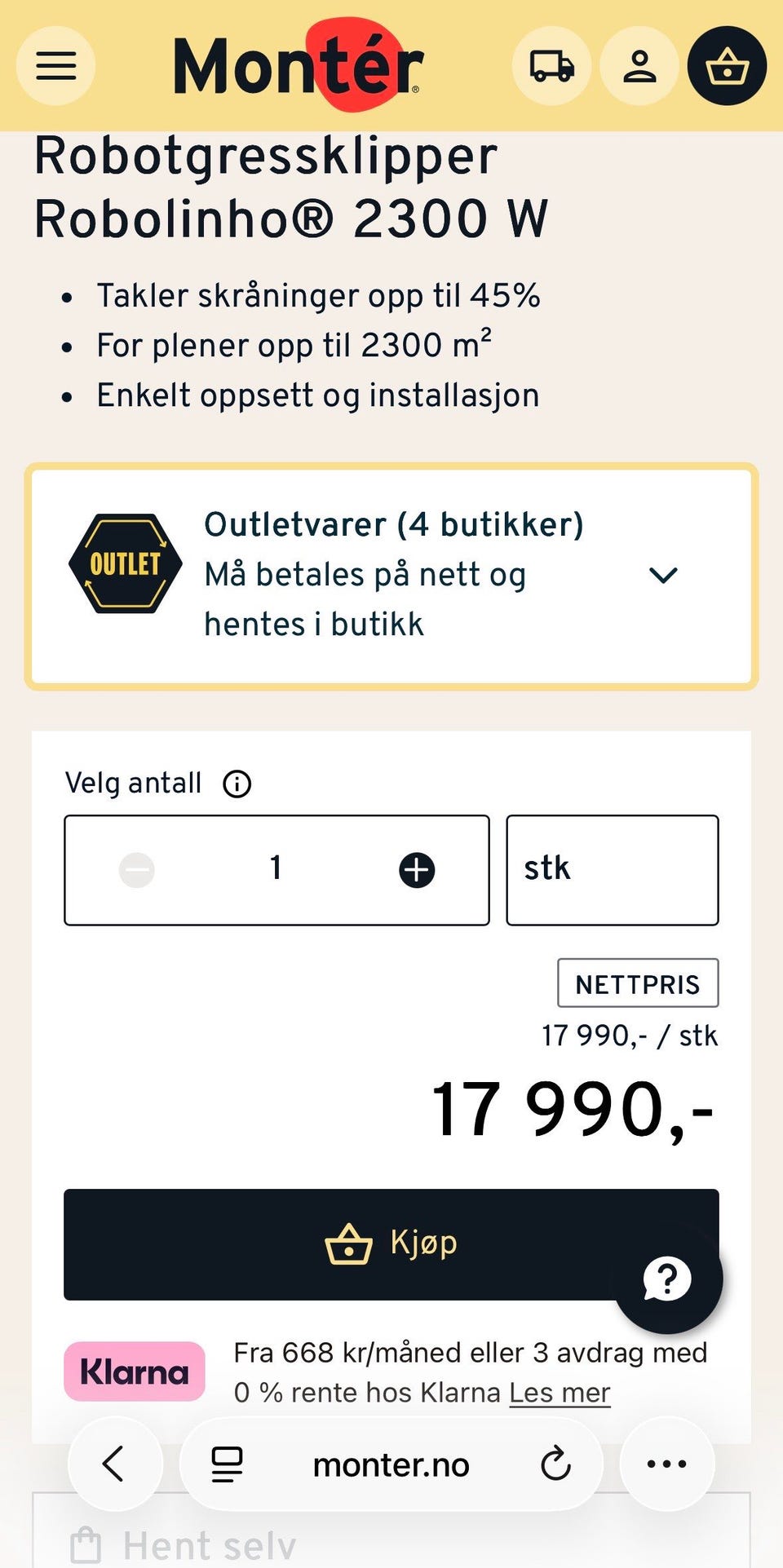
Task: Click the monter.no address field
Action: 391,1464
